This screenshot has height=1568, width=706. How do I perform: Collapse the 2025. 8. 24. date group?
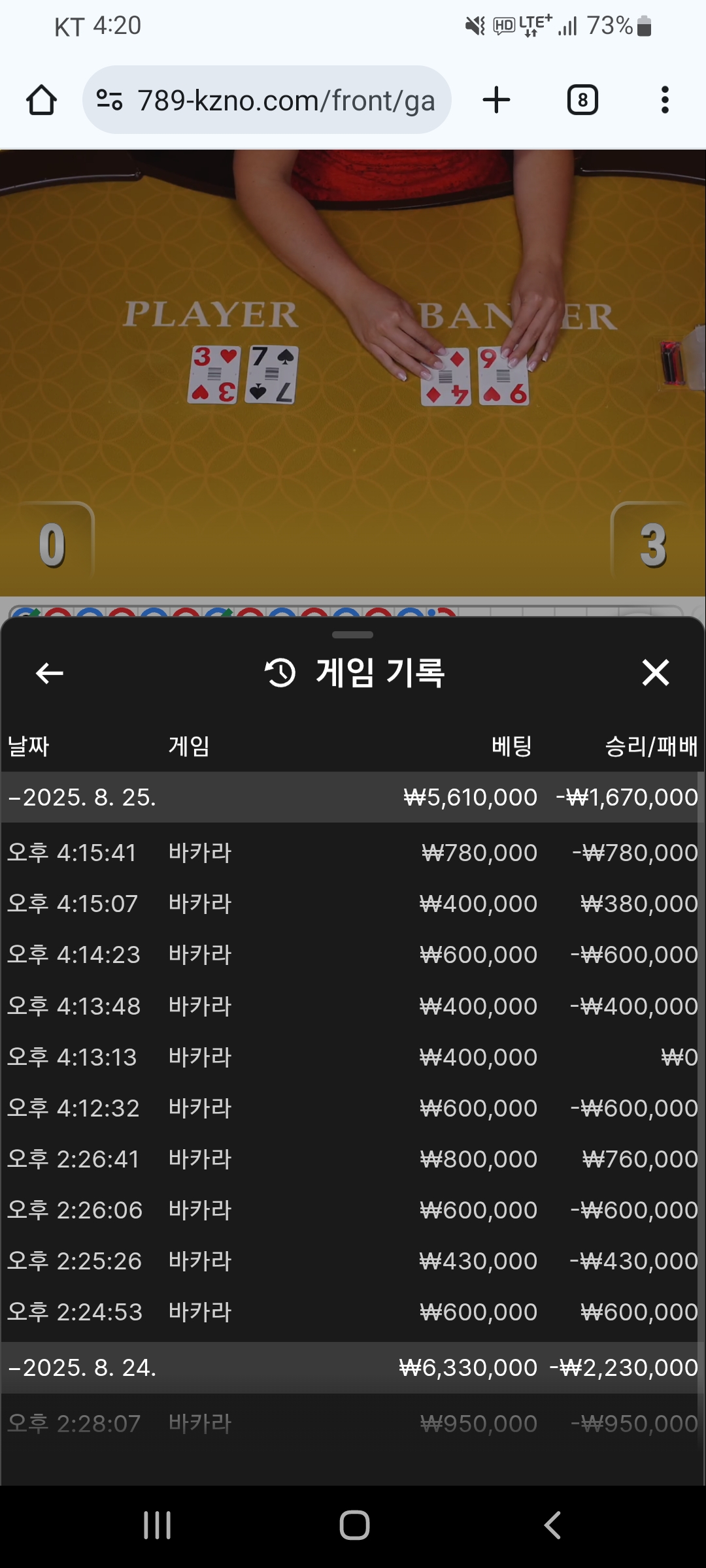pos(82,1368)
